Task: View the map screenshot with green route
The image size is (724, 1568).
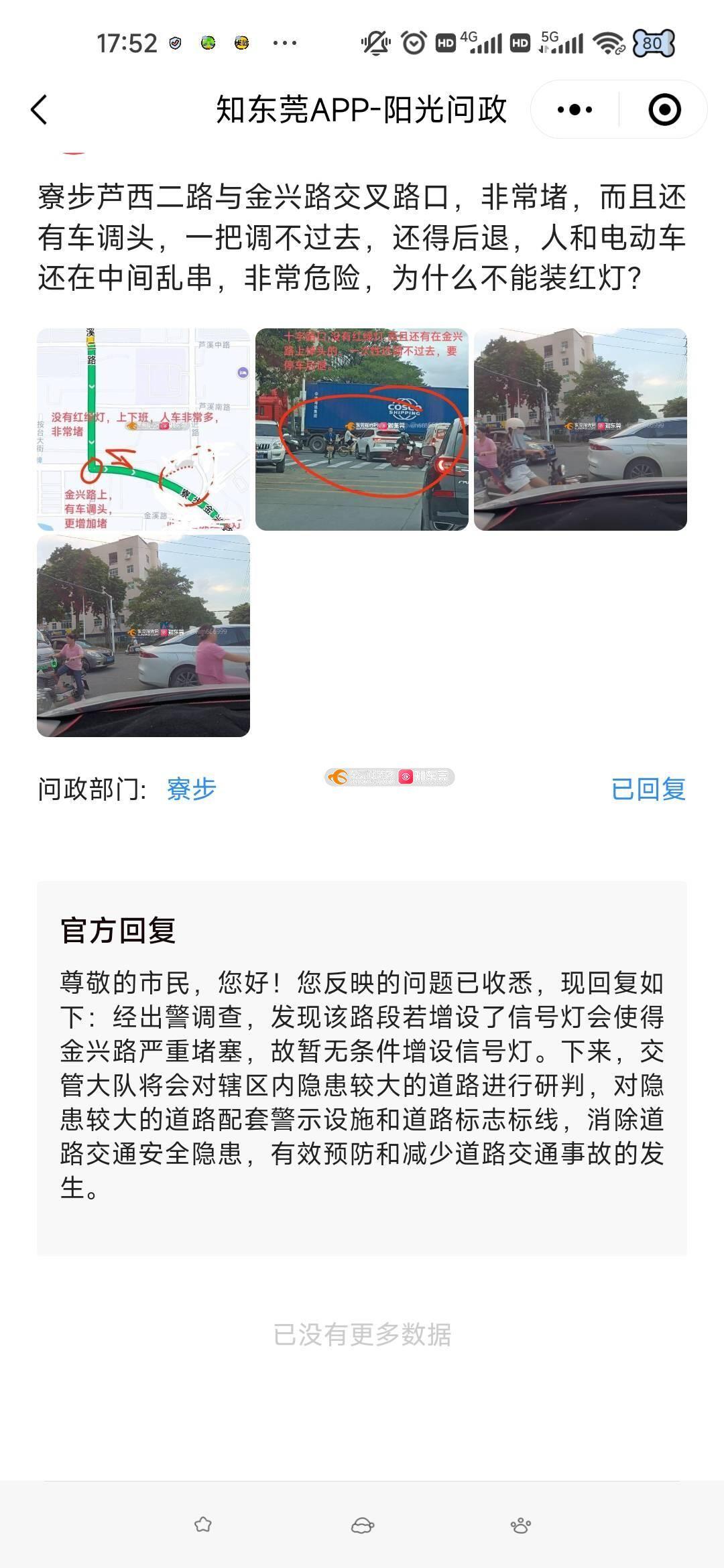Action: click(143, 430)
